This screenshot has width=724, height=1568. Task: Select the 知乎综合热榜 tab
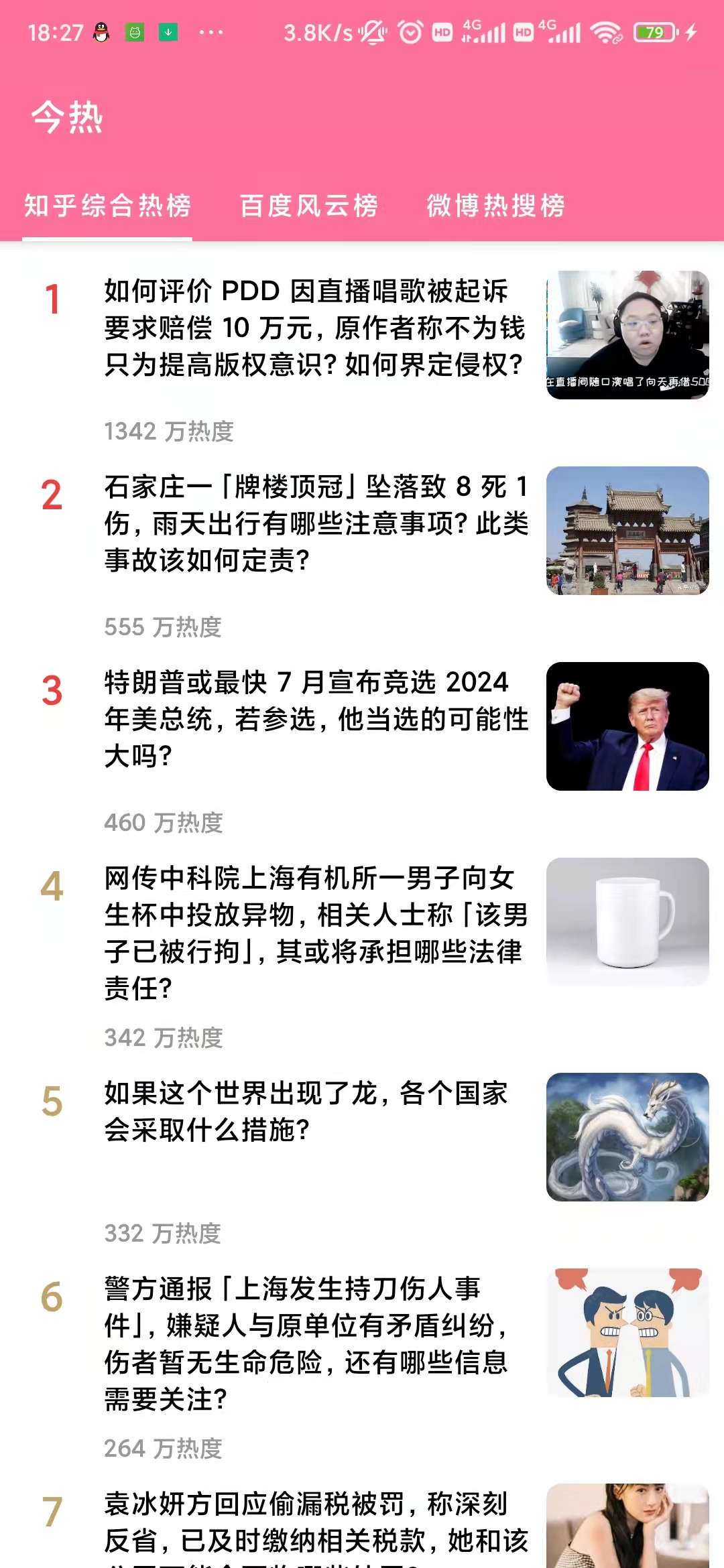tap(108, 206)
